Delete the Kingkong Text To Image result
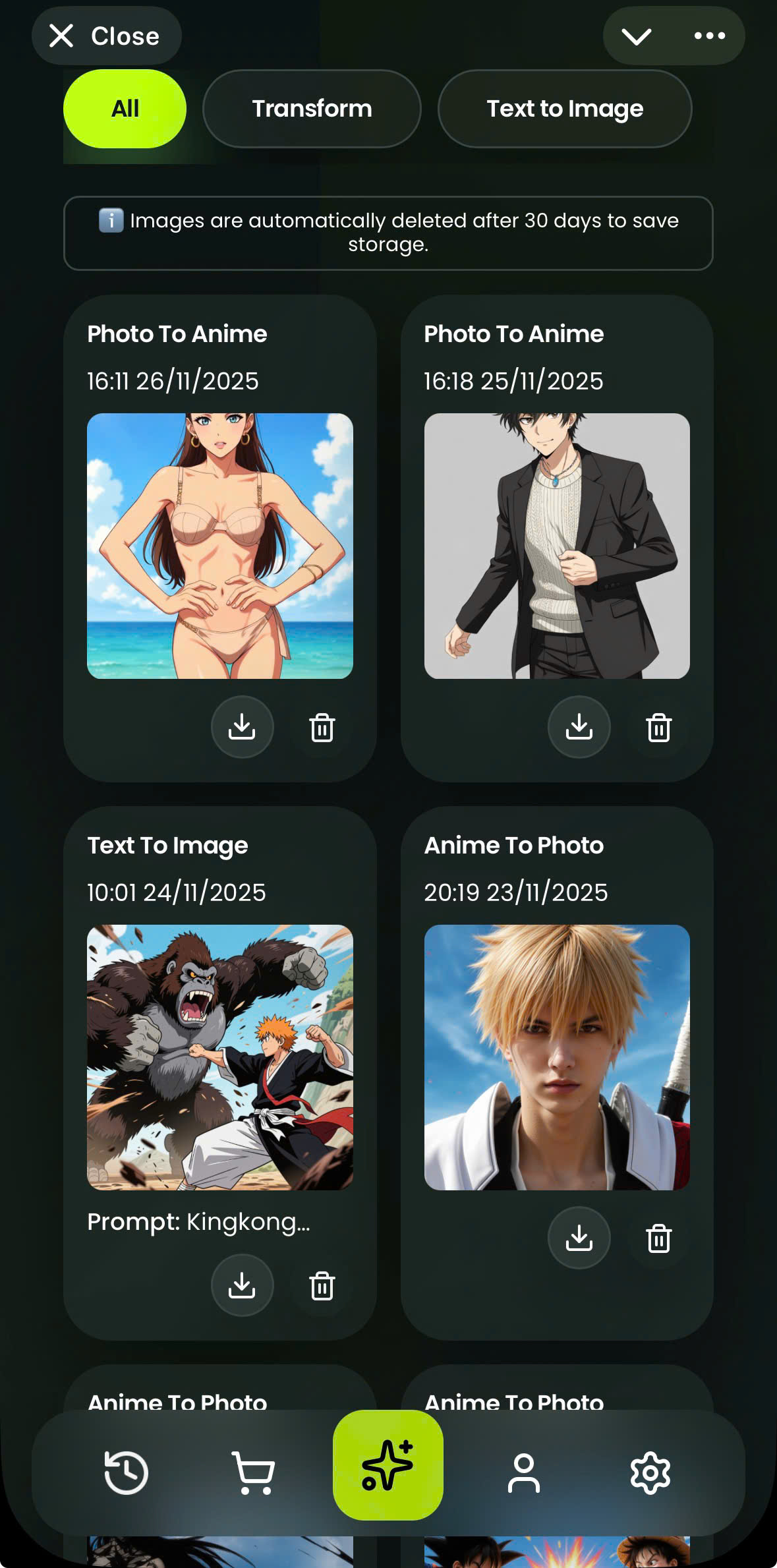Image resolution: width=777 pixels, height=1568 pixels. 321,1286
